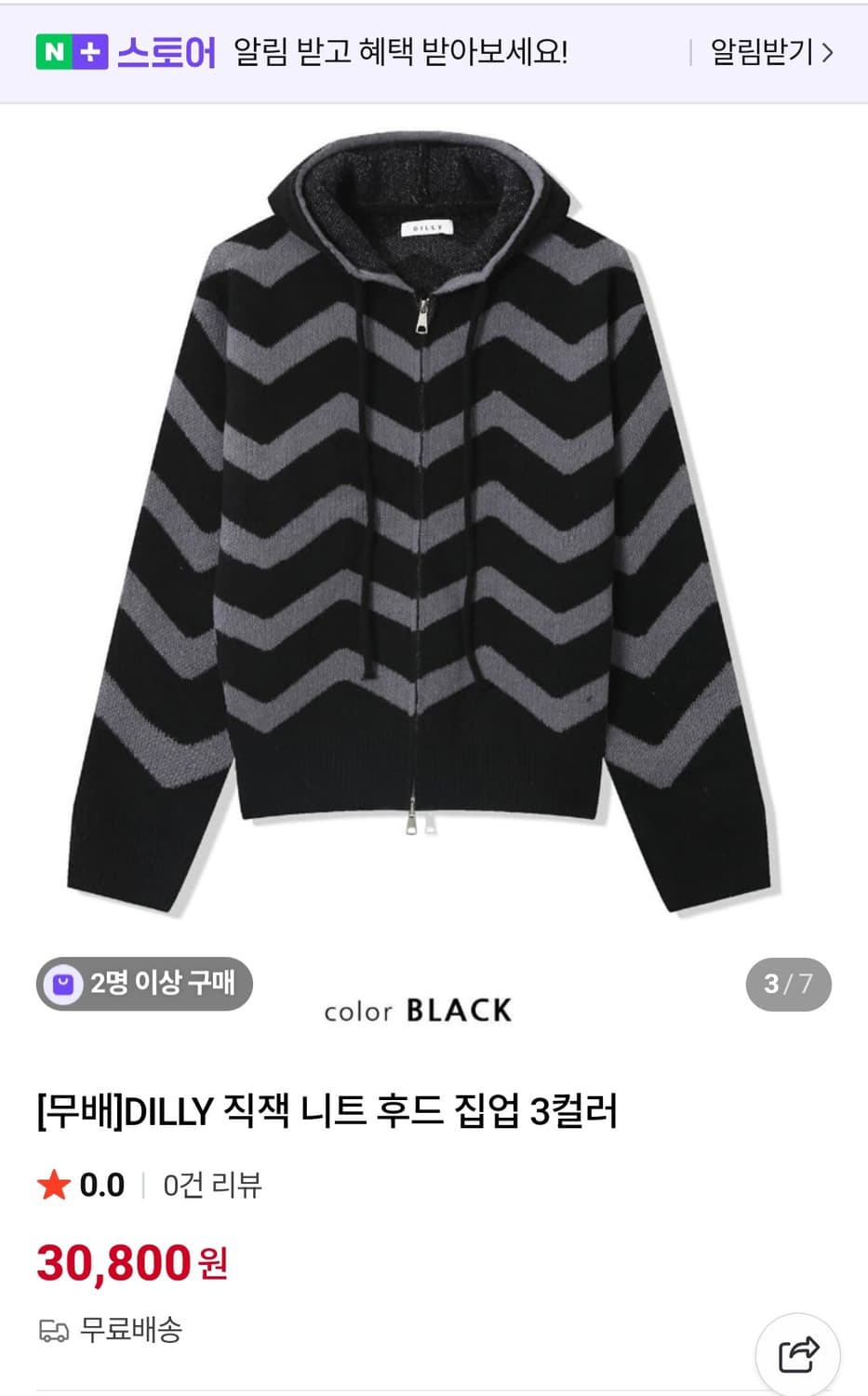Enable store notifications via 알림받기
Screen dimensions: 868x1396
pyautogui.click(x=763, y=53)
